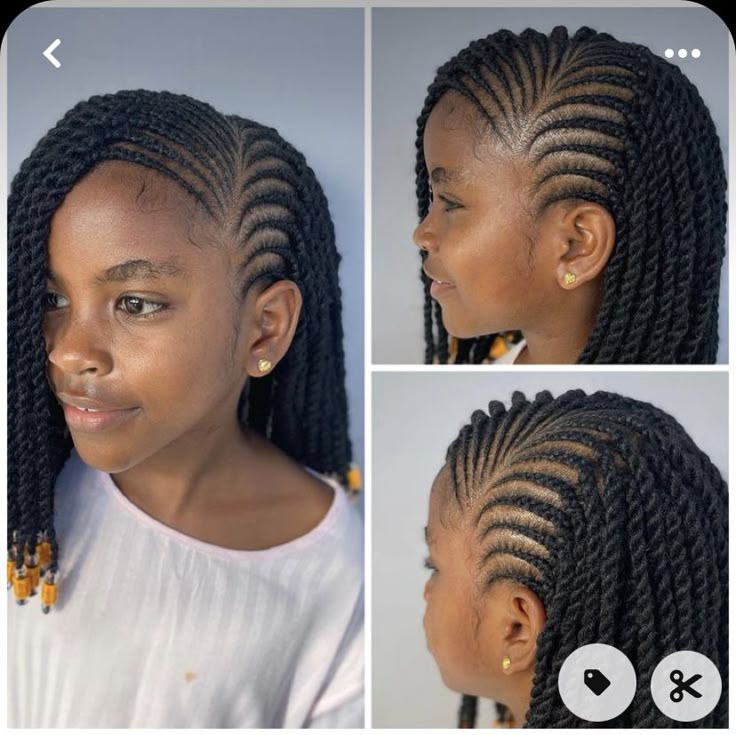Open the three-dot overflow menu

683,54
